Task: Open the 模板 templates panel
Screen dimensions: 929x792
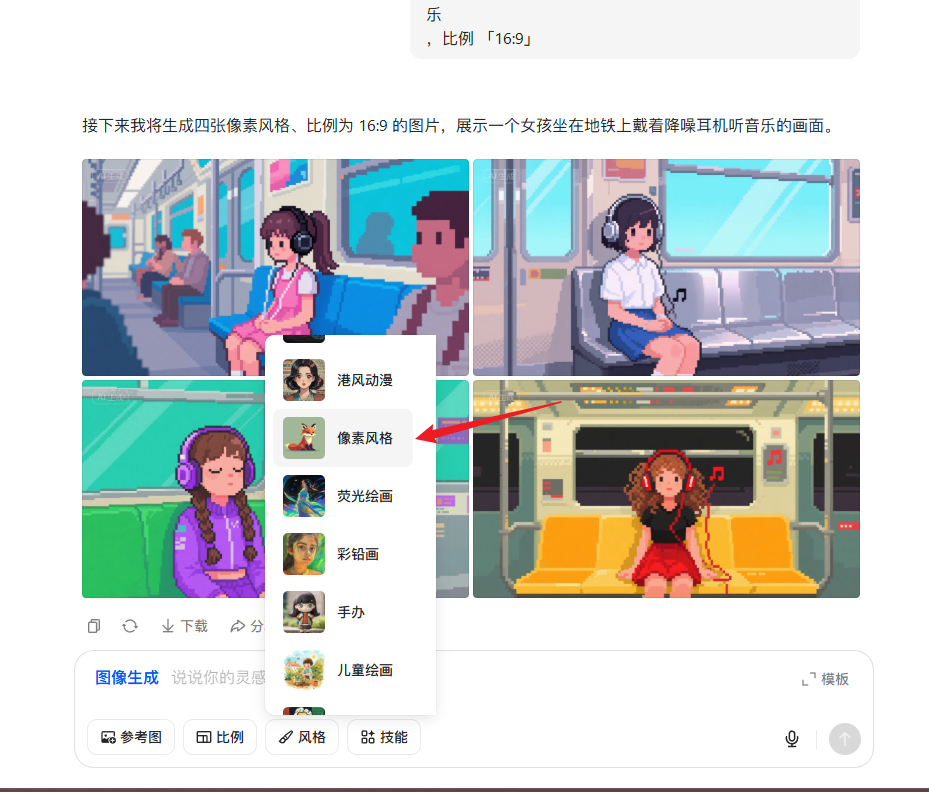Action: coord(825,679)
